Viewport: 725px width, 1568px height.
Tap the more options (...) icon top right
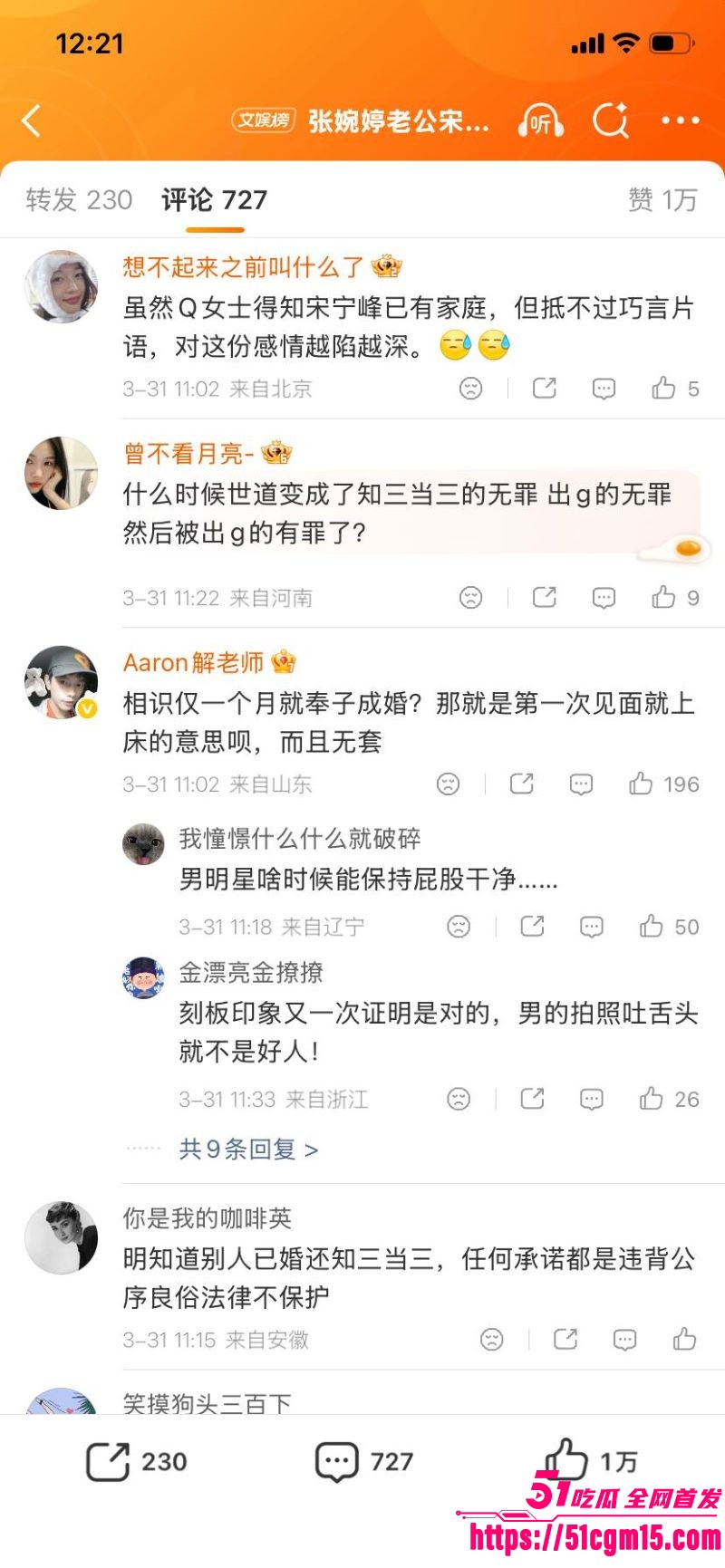[681, 120]
